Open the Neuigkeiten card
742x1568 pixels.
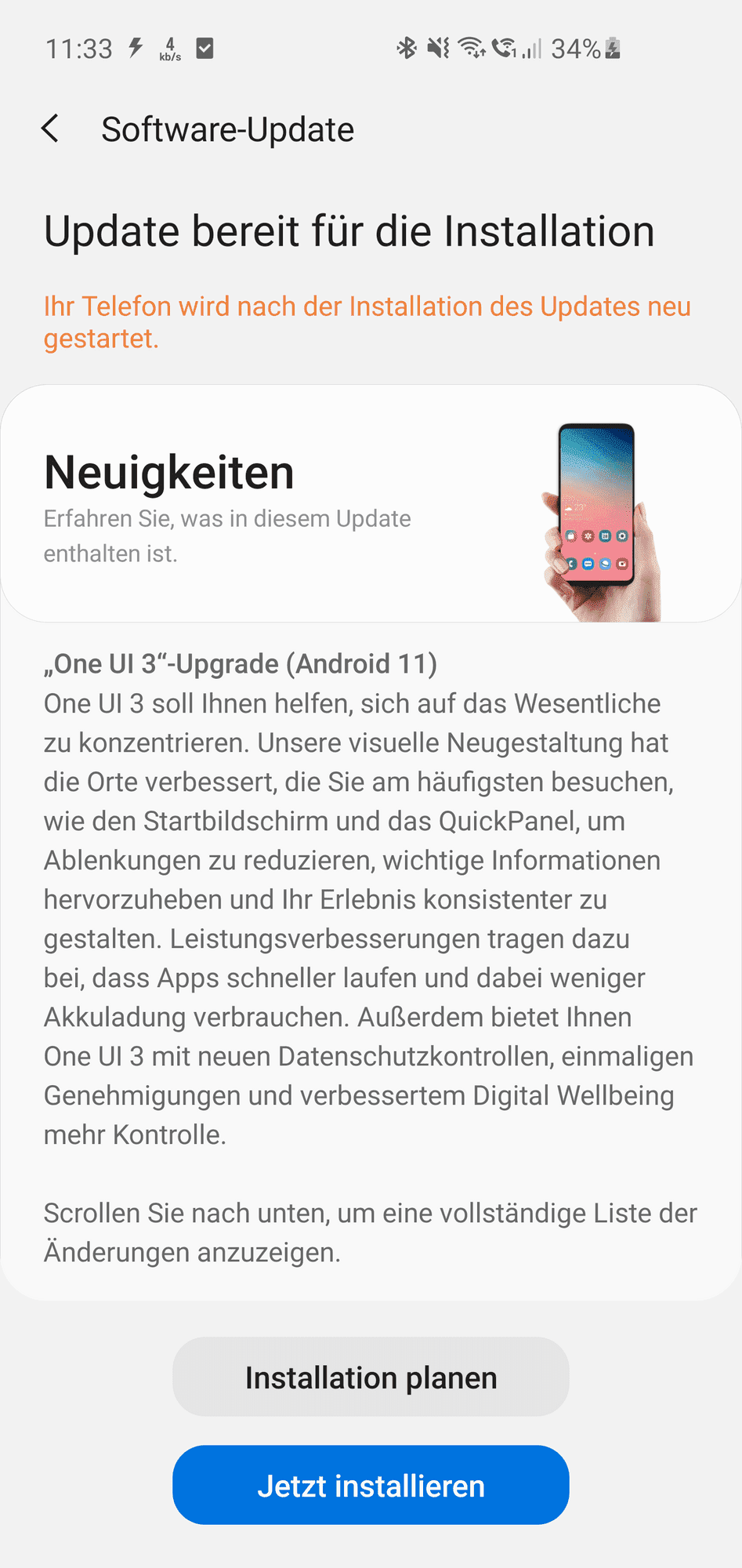pos(371,503)
